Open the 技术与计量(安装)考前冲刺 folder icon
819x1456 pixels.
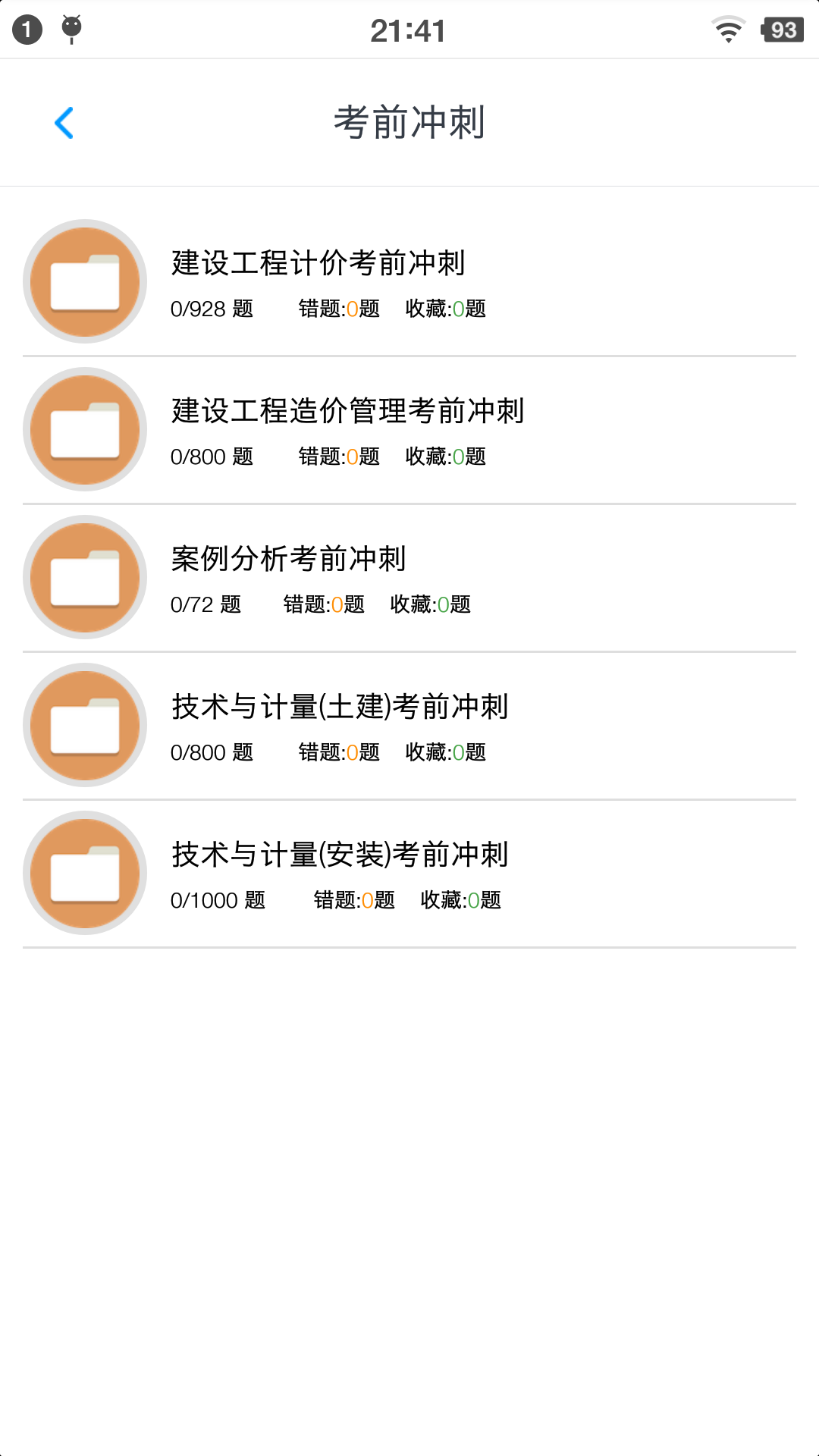84,873
